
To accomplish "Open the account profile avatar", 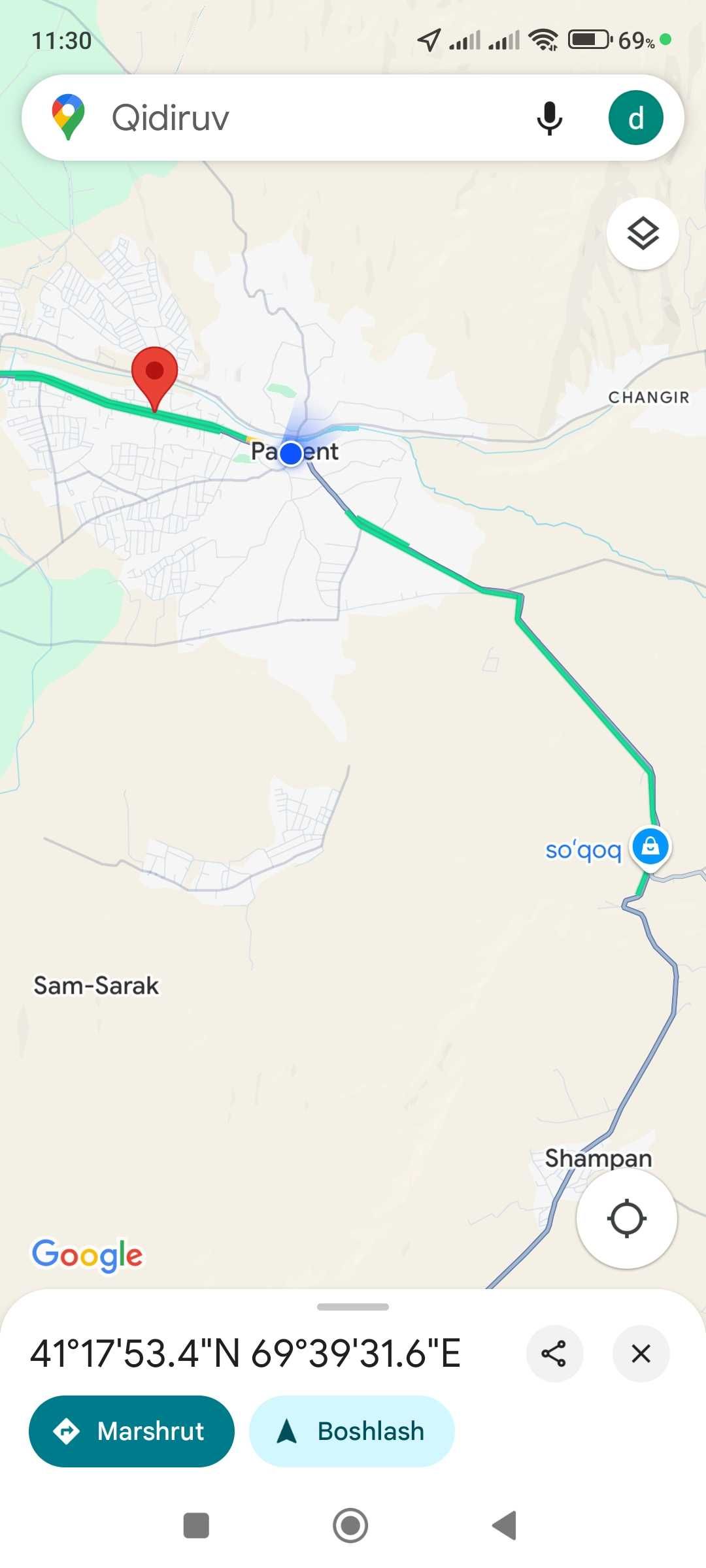I will click(x=635, y=118).
